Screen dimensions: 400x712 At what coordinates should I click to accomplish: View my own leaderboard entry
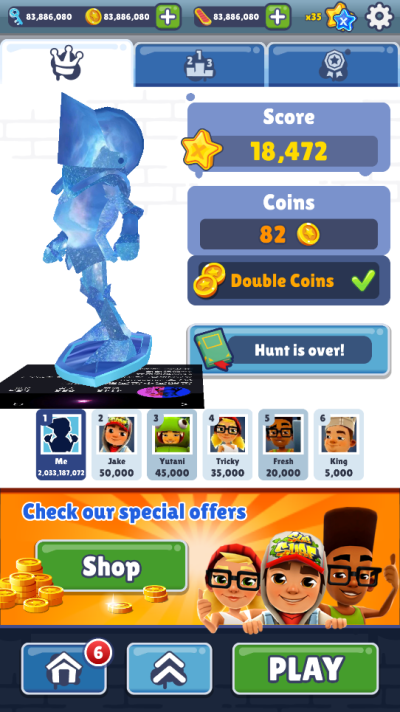61,445
